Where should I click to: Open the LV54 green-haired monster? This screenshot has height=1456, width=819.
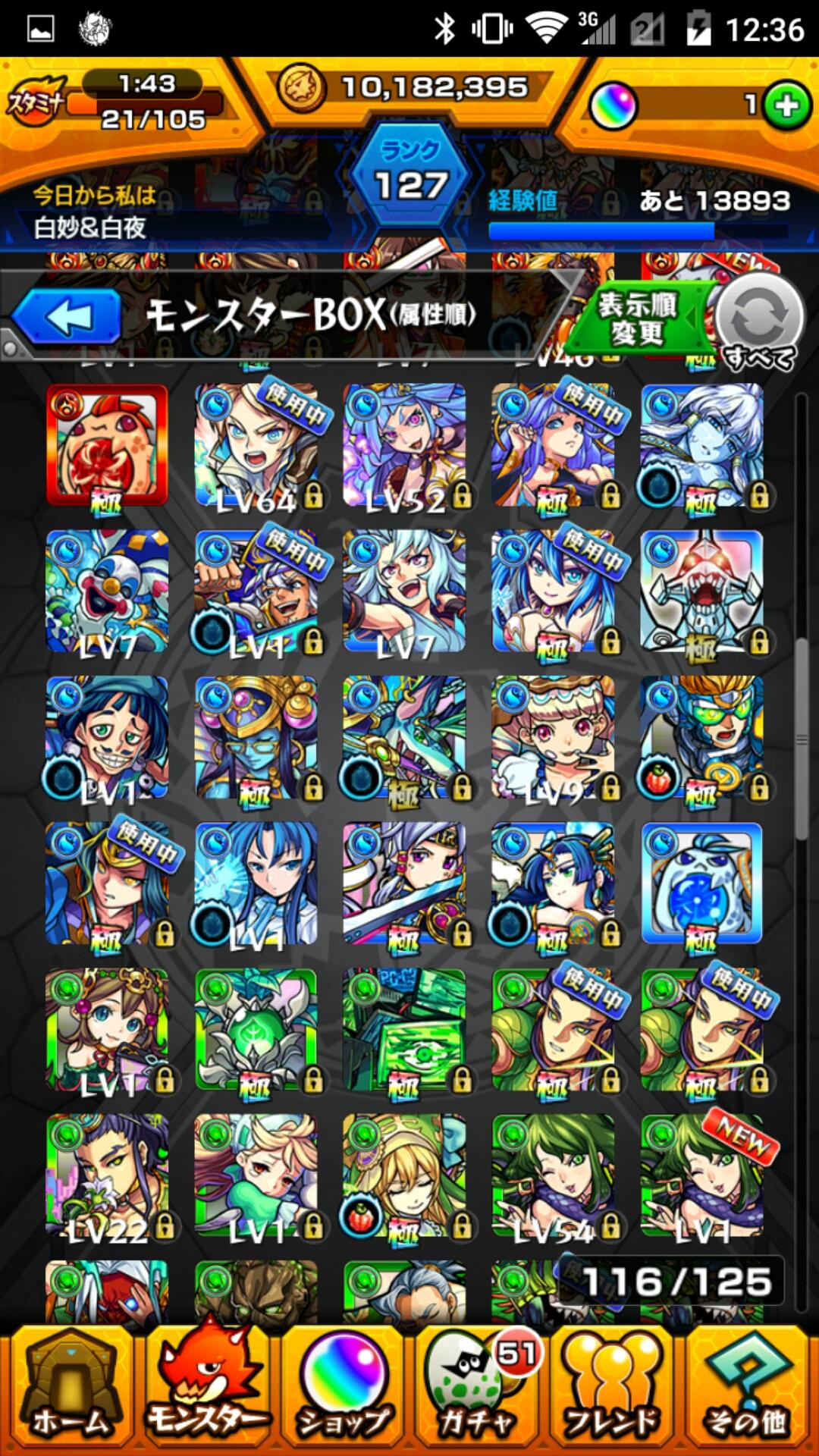pos(553,1175)
